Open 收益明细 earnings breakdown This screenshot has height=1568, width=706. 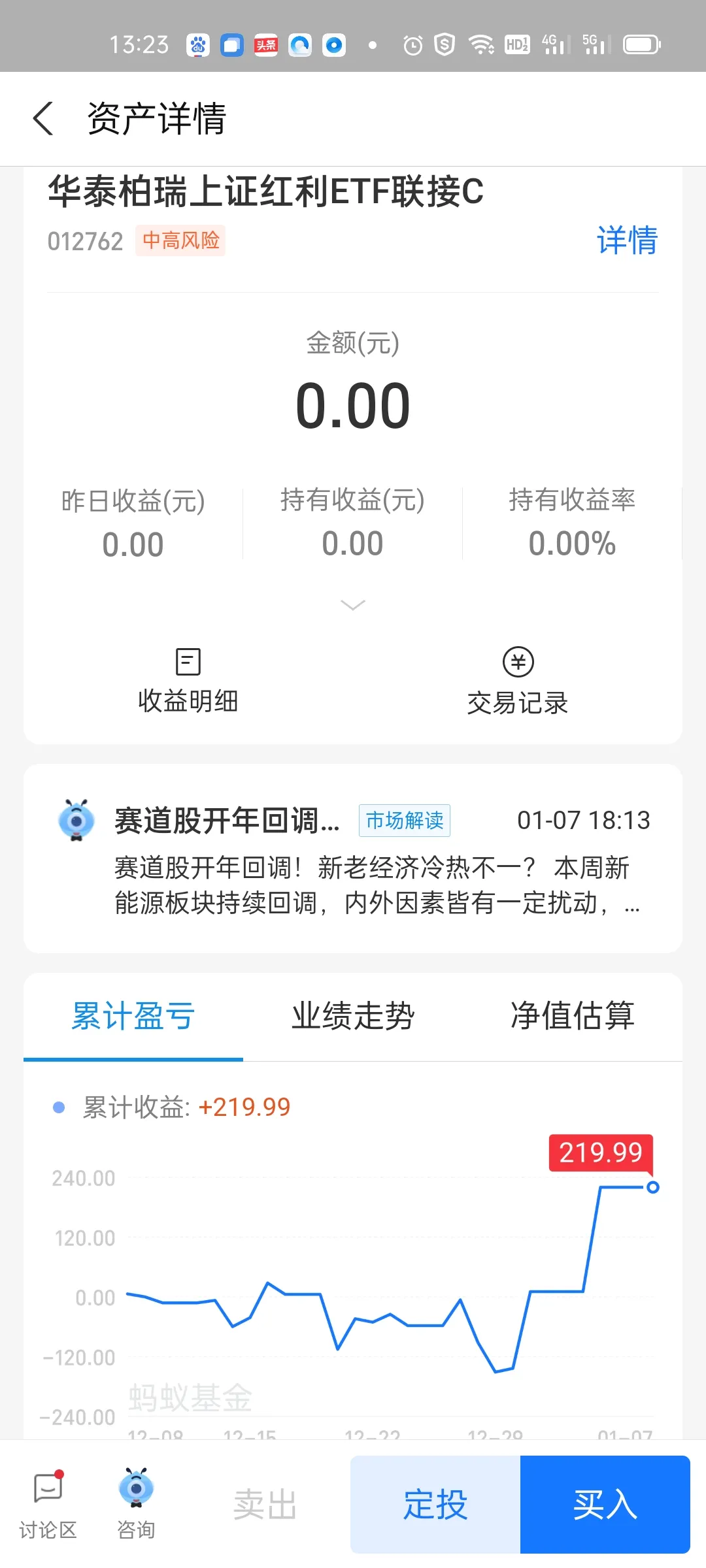click(x=188, y=681)
